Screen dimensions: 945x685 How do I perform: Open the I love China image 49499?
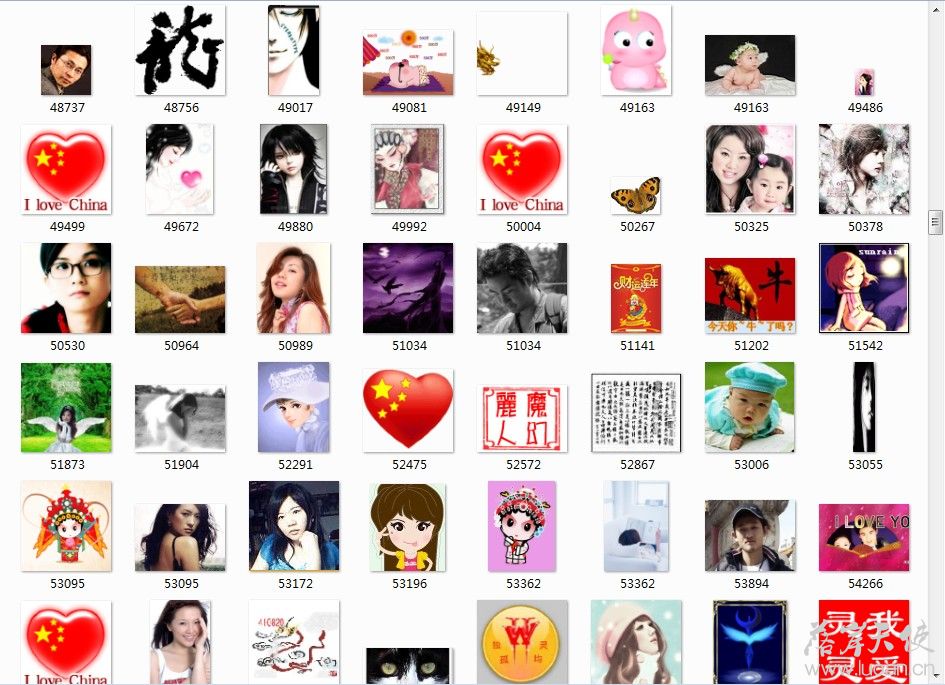coord(66,169)
